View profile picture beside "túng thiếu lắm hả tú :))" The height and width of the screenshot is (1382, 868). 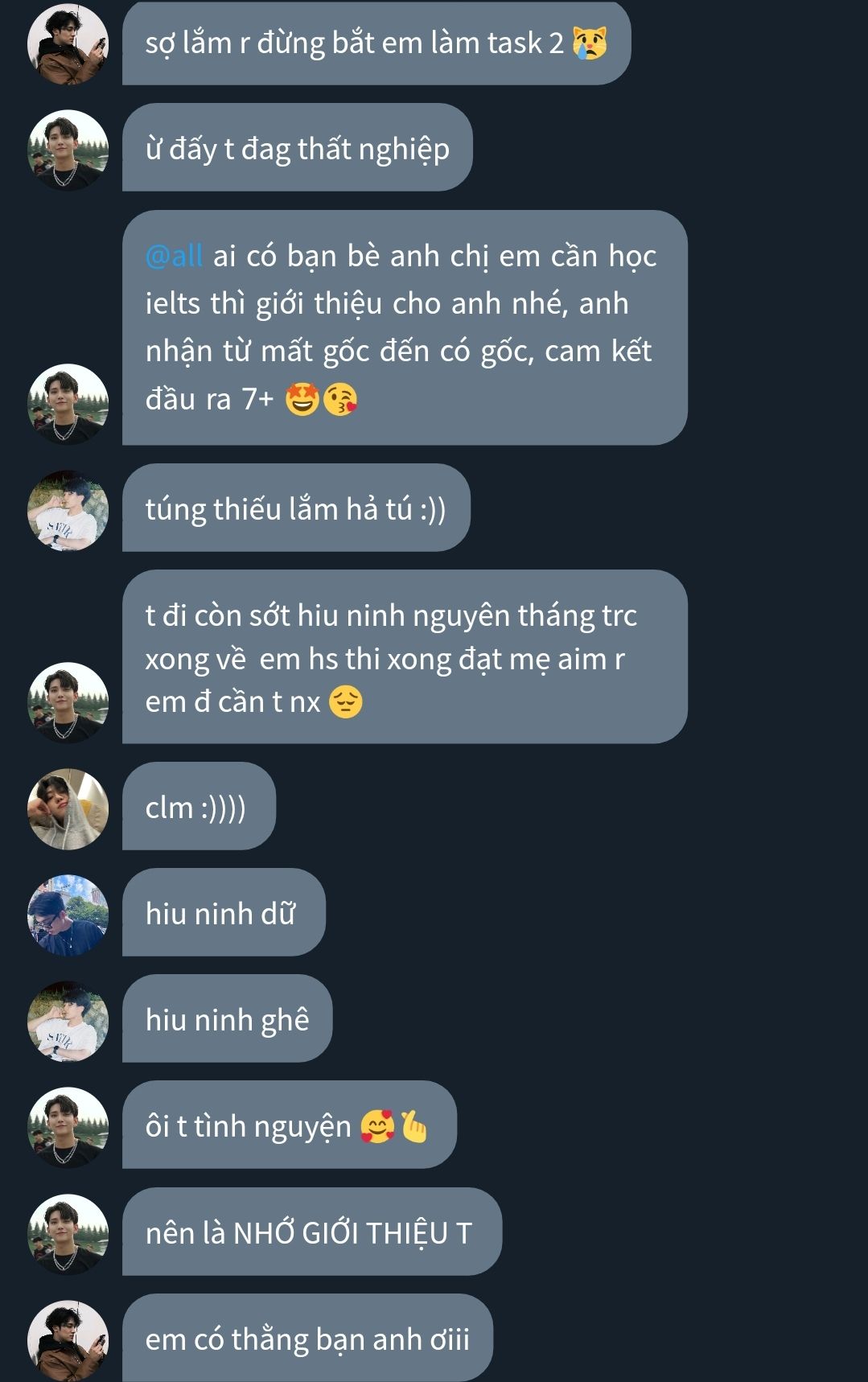pos(68,511)
